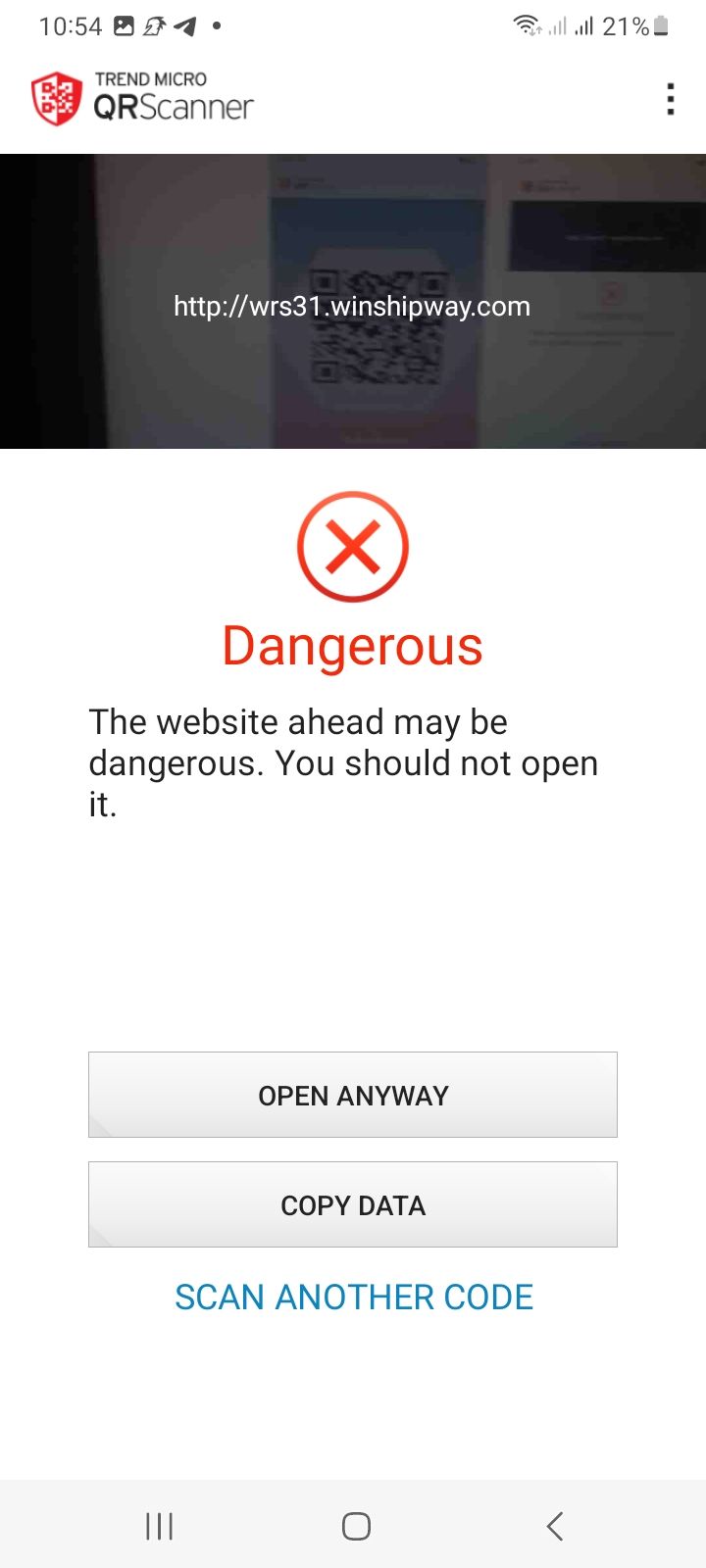Open the three-dot overflow menu

pos(671,99)
